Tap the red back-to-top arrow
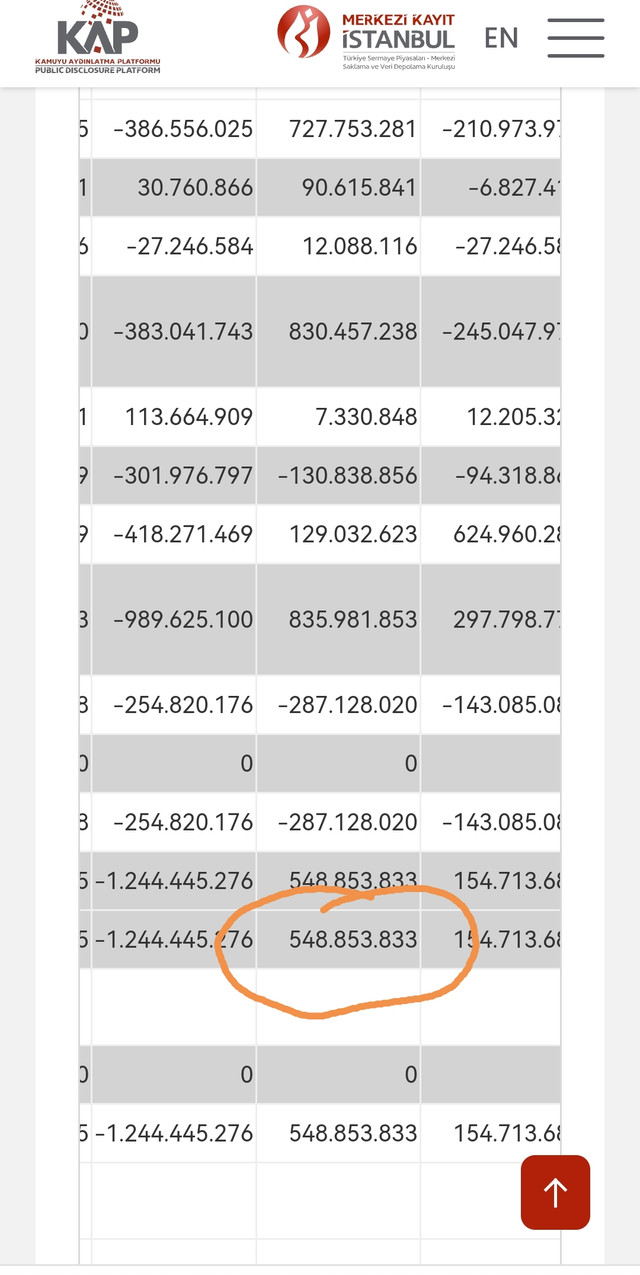640x1275 pixels. pos(555,1192)
